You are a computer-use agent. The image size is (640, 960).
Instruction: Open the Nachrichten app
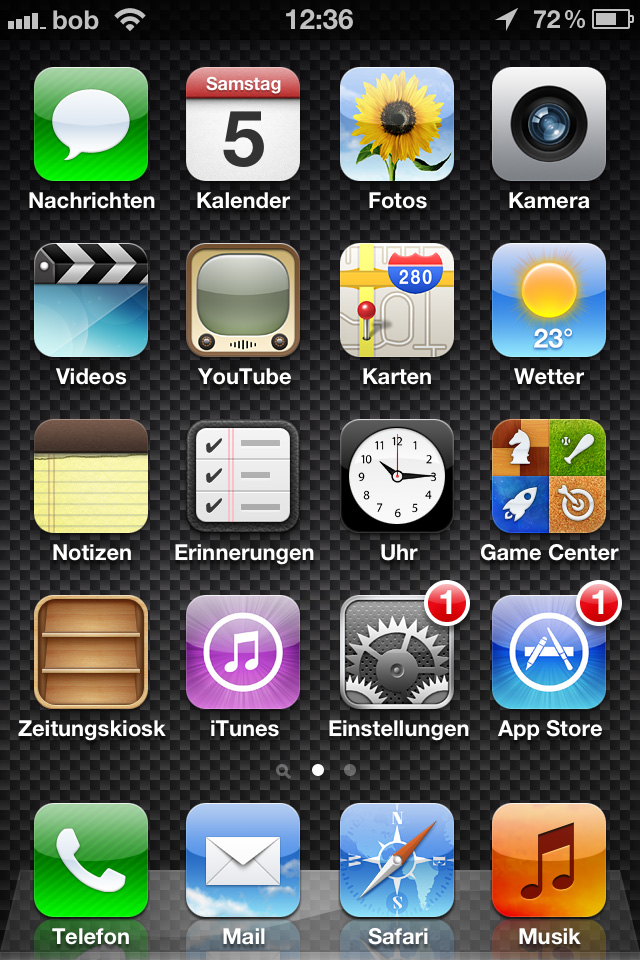coord(91,125)
